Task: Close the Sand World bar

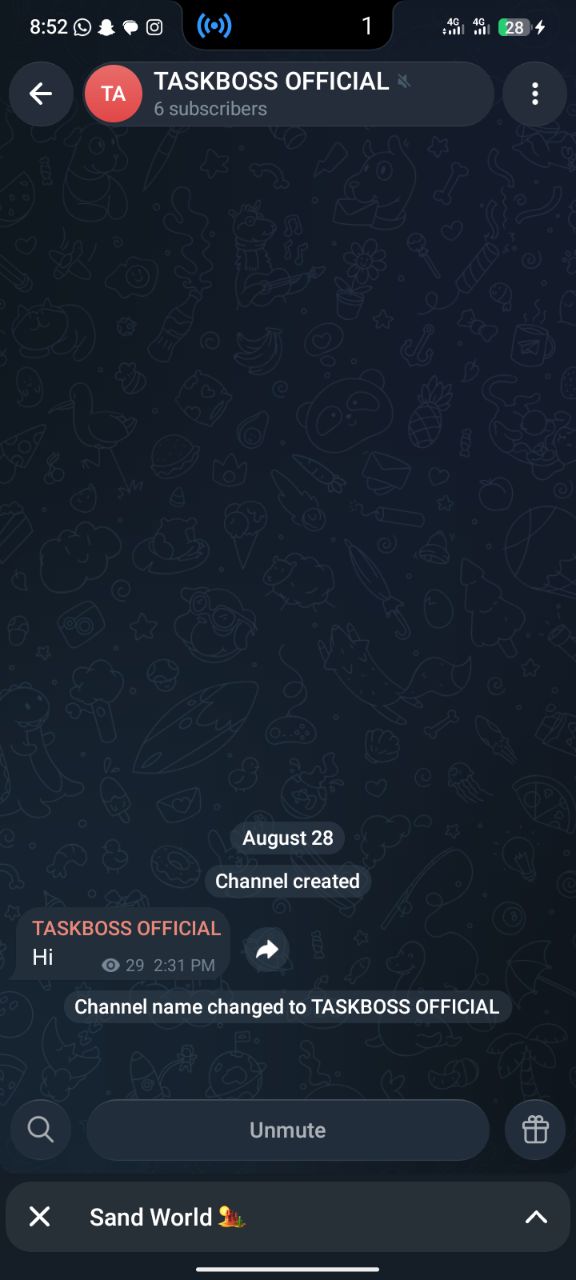Action: pos(39,1217)
